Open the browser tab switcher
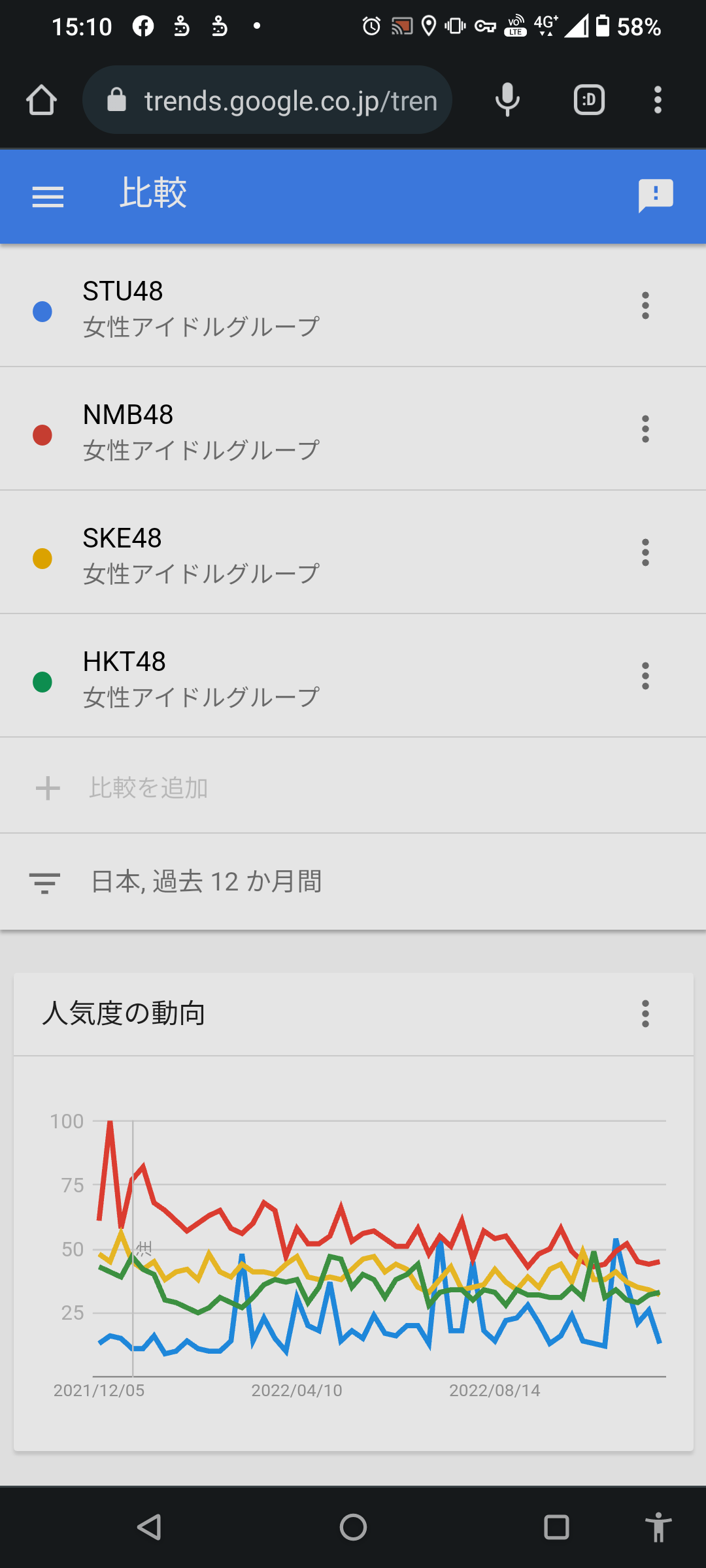 click(589, 101)
